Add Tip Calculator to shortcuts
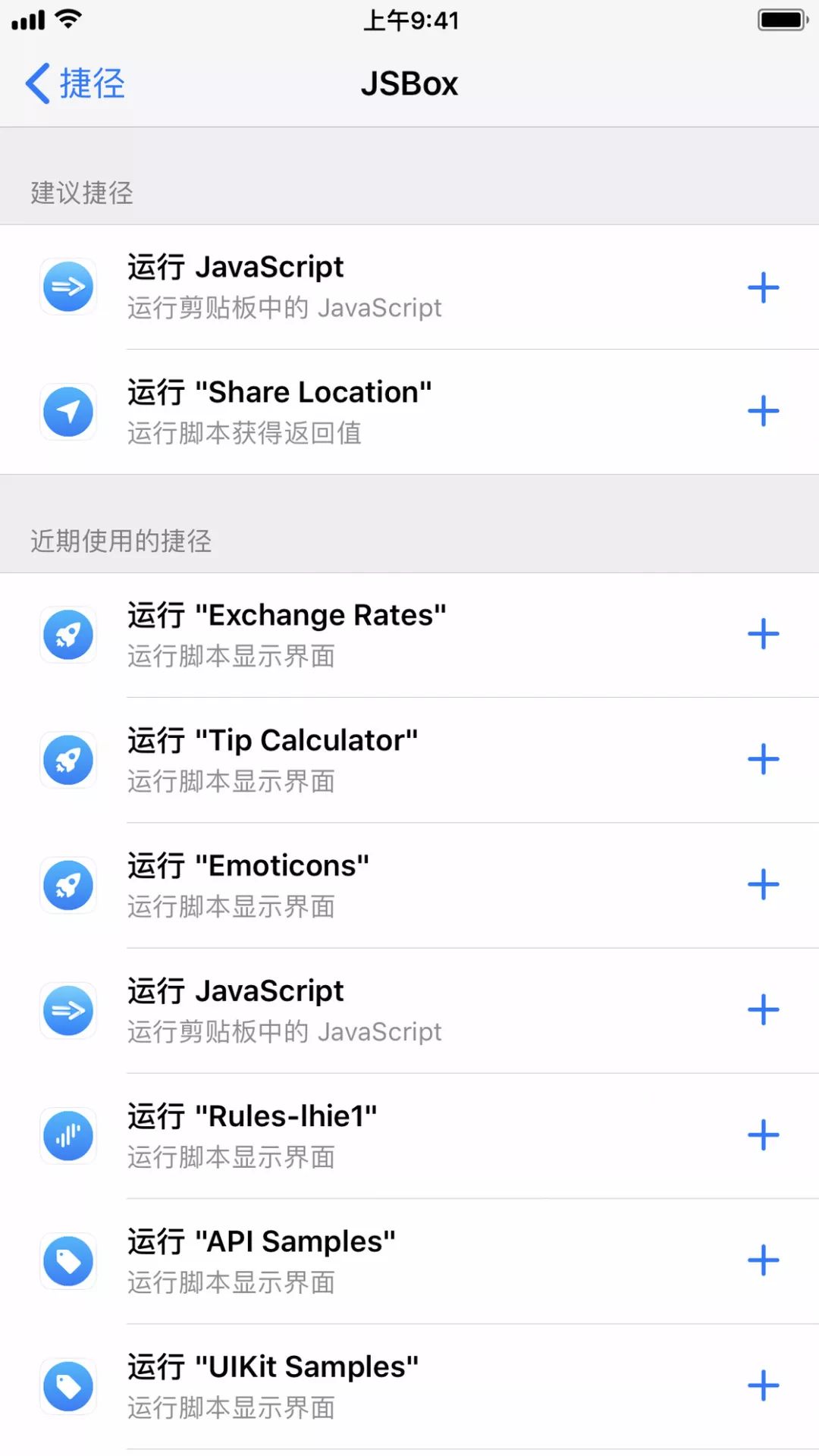 (764, 760)
